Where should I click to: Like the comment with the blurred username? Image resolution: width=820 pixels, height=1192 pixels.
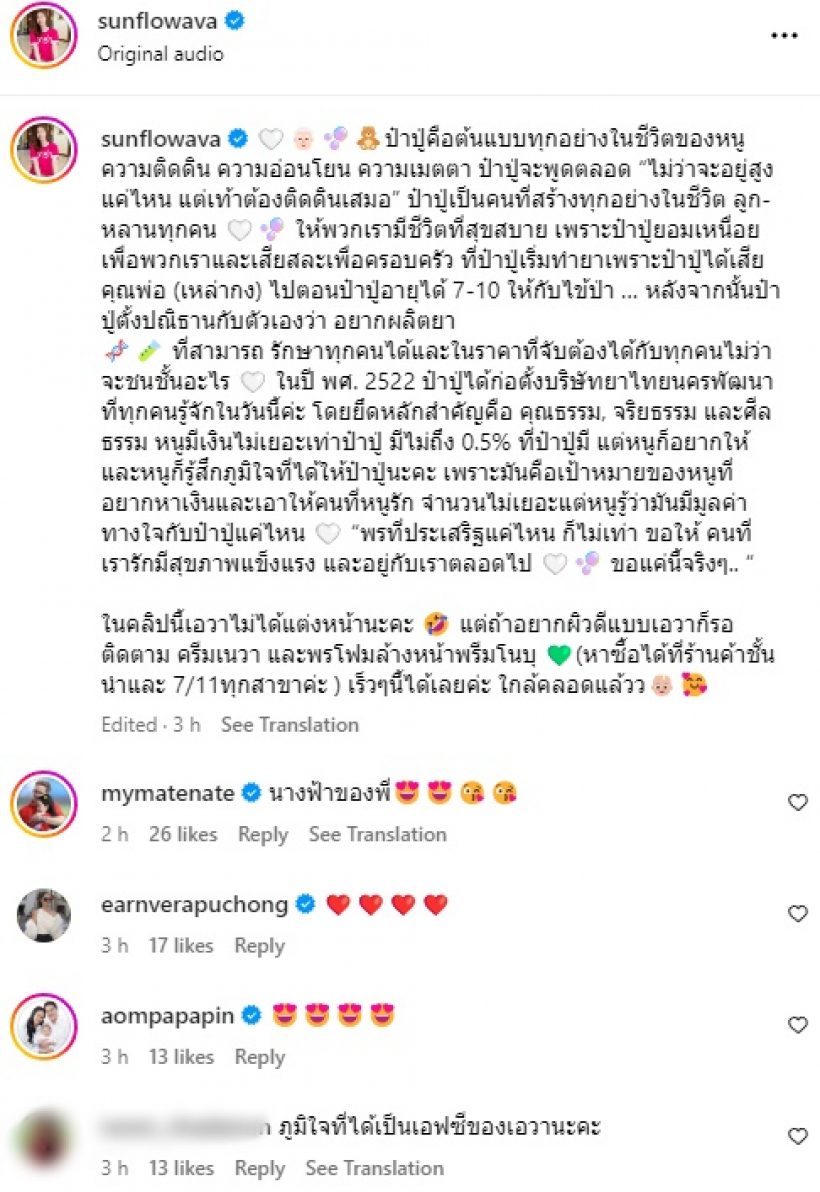(797, 1135)
